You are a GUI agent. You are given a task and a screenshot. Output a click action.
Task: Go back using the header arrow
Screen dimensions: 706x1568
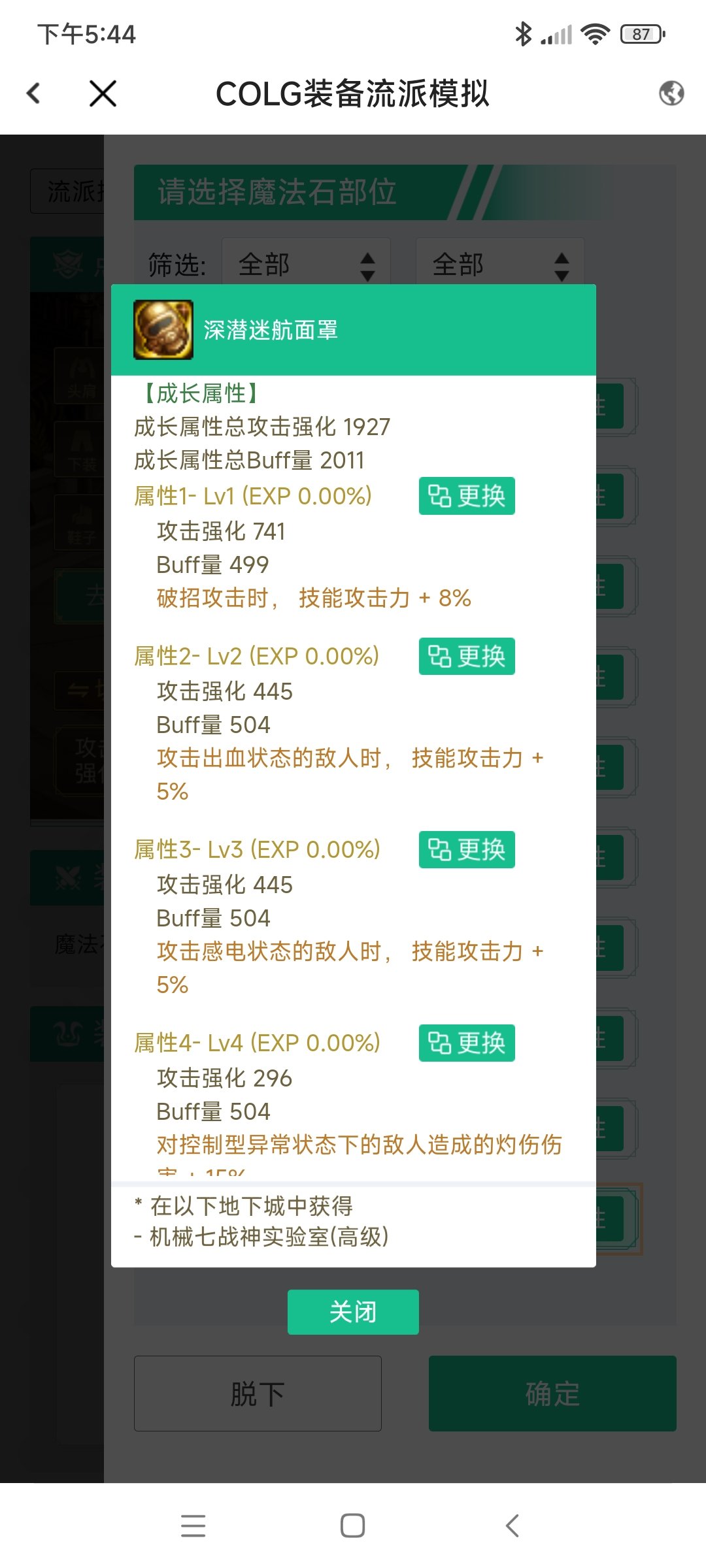[x=34, y=93]
